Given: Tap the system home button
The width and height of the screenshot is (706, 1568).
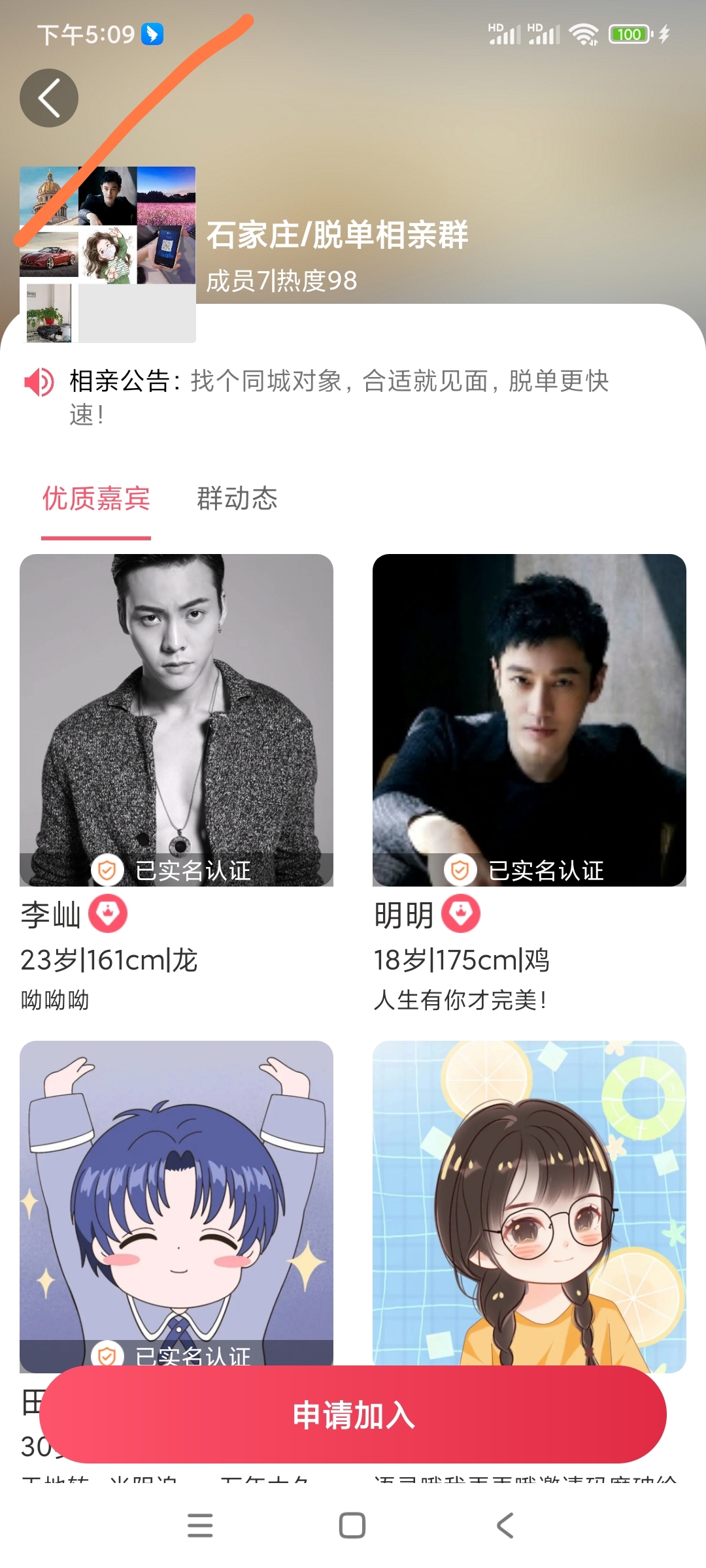Looking at the screenshot, I should click(352, 1526).
